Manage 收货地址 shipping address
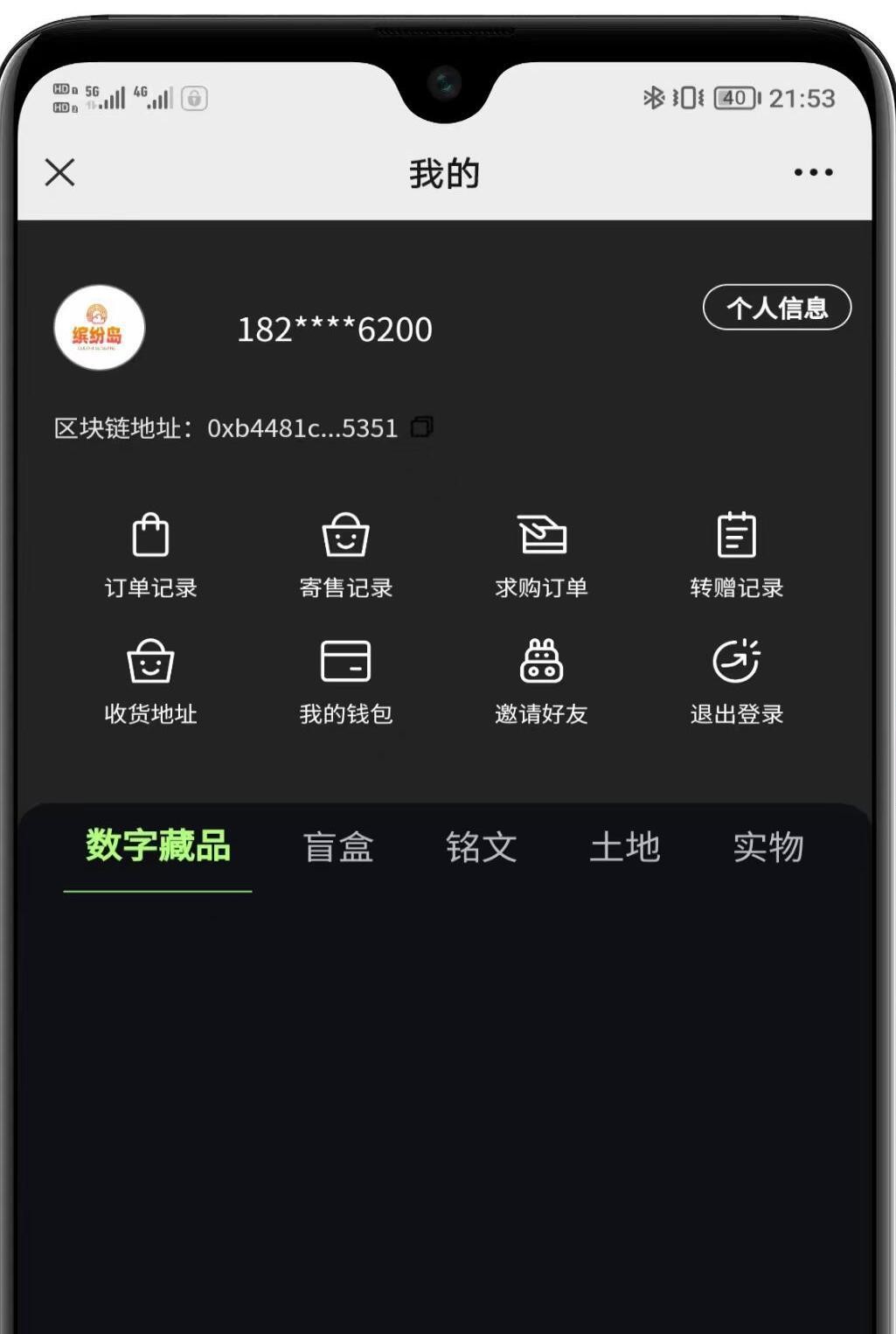896x1334 pixels. (150, 682)
